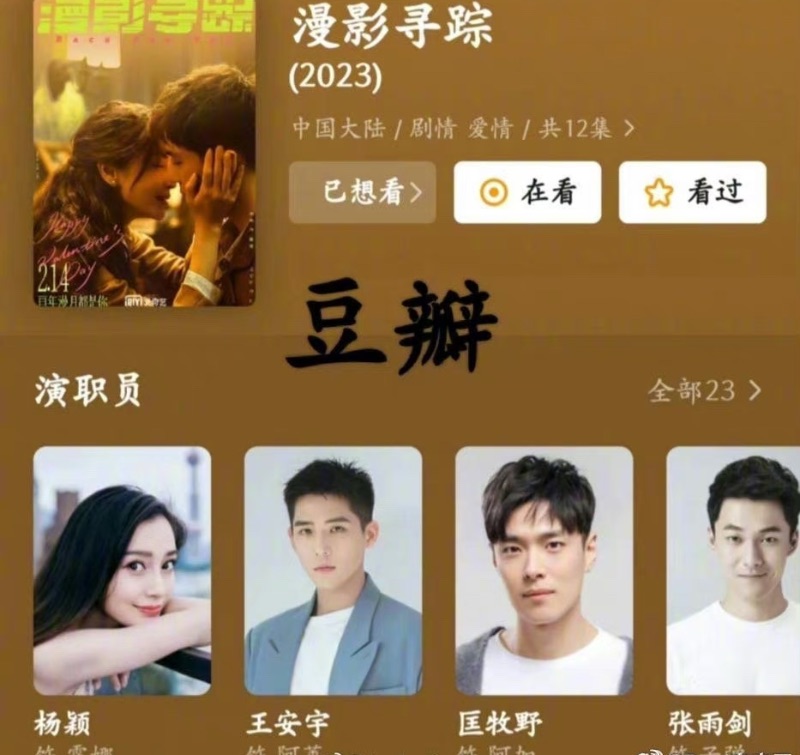The width and height of the screenshot is (800, 755).
Task: Tap the 已想看 button
Action: click(x=362, y=192)
